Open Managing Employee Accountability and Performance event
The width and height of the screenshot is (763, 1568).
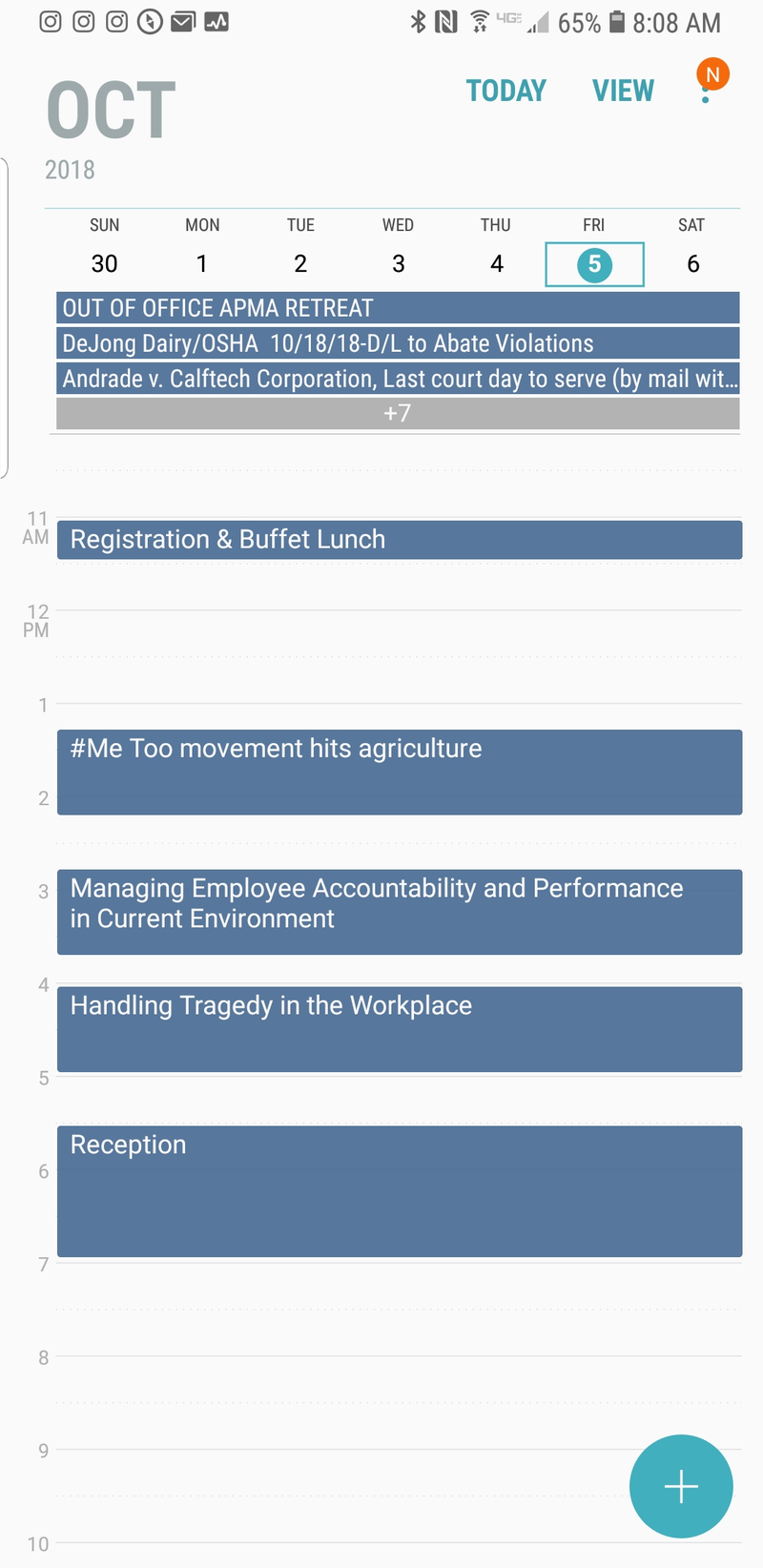[x=399, y=911]
